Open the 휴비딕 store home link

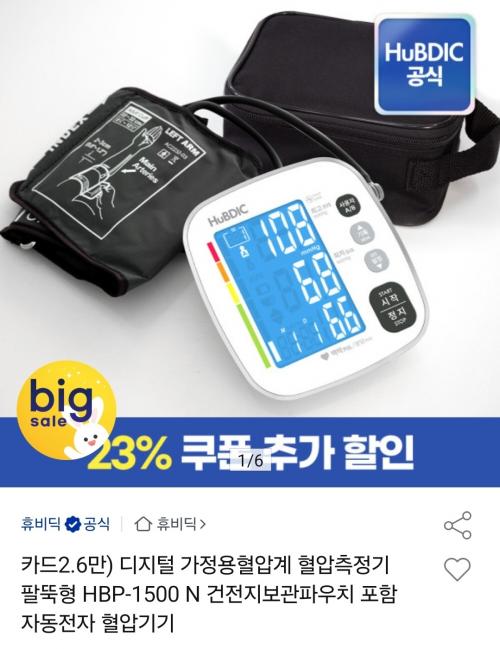point(170,524)
